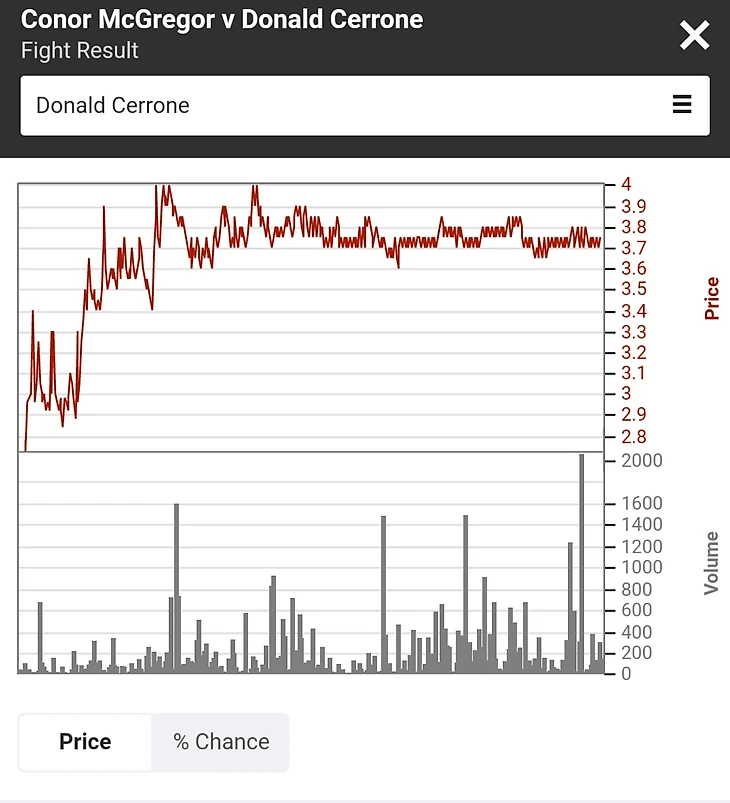Open the Donald Cerrone selection dropdown

coord(365,105)
